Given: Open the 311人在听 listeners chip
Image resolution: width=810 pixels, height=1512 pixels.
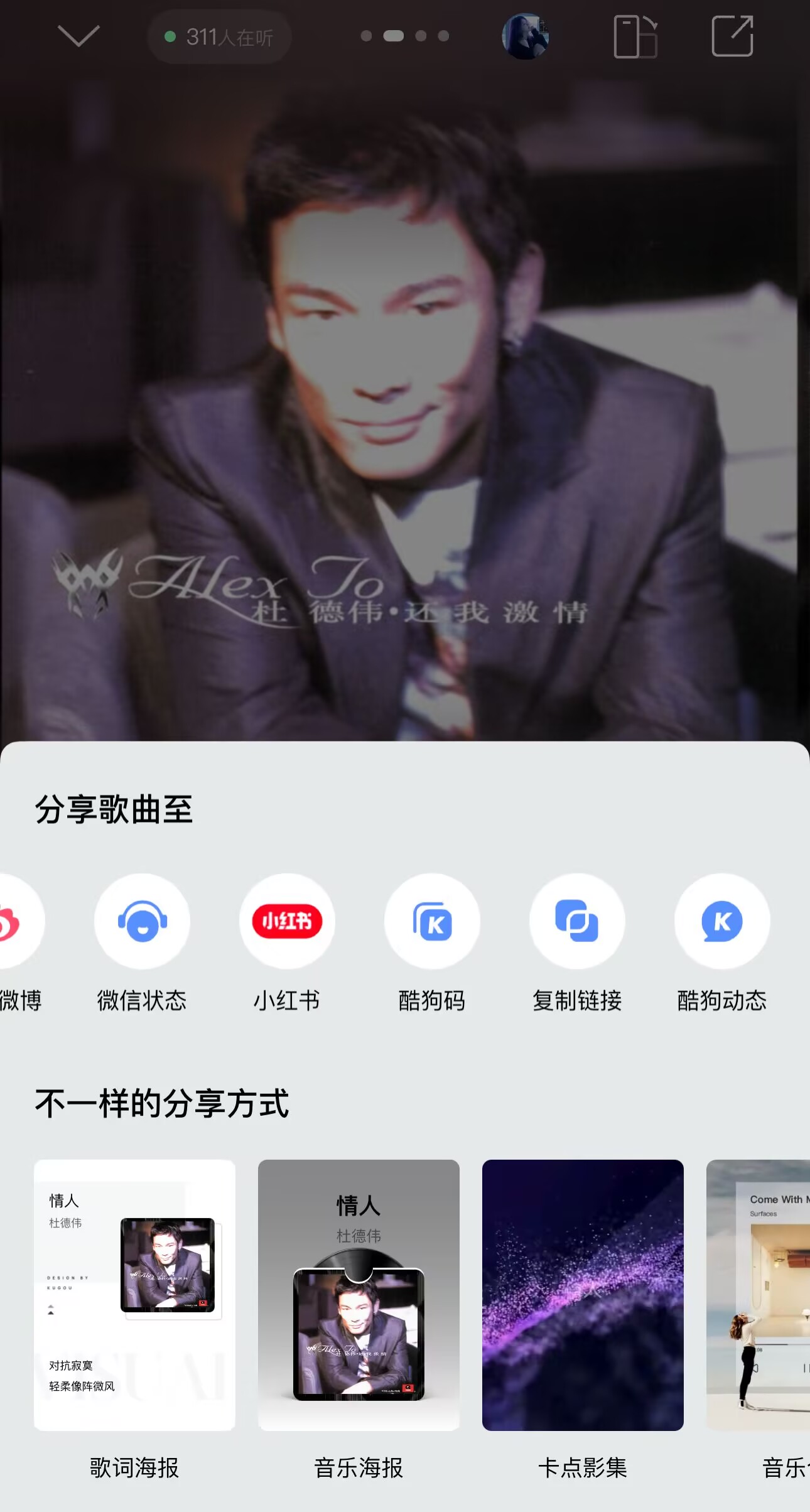Looking at the screenshot, I should click(x=219, y=37).
